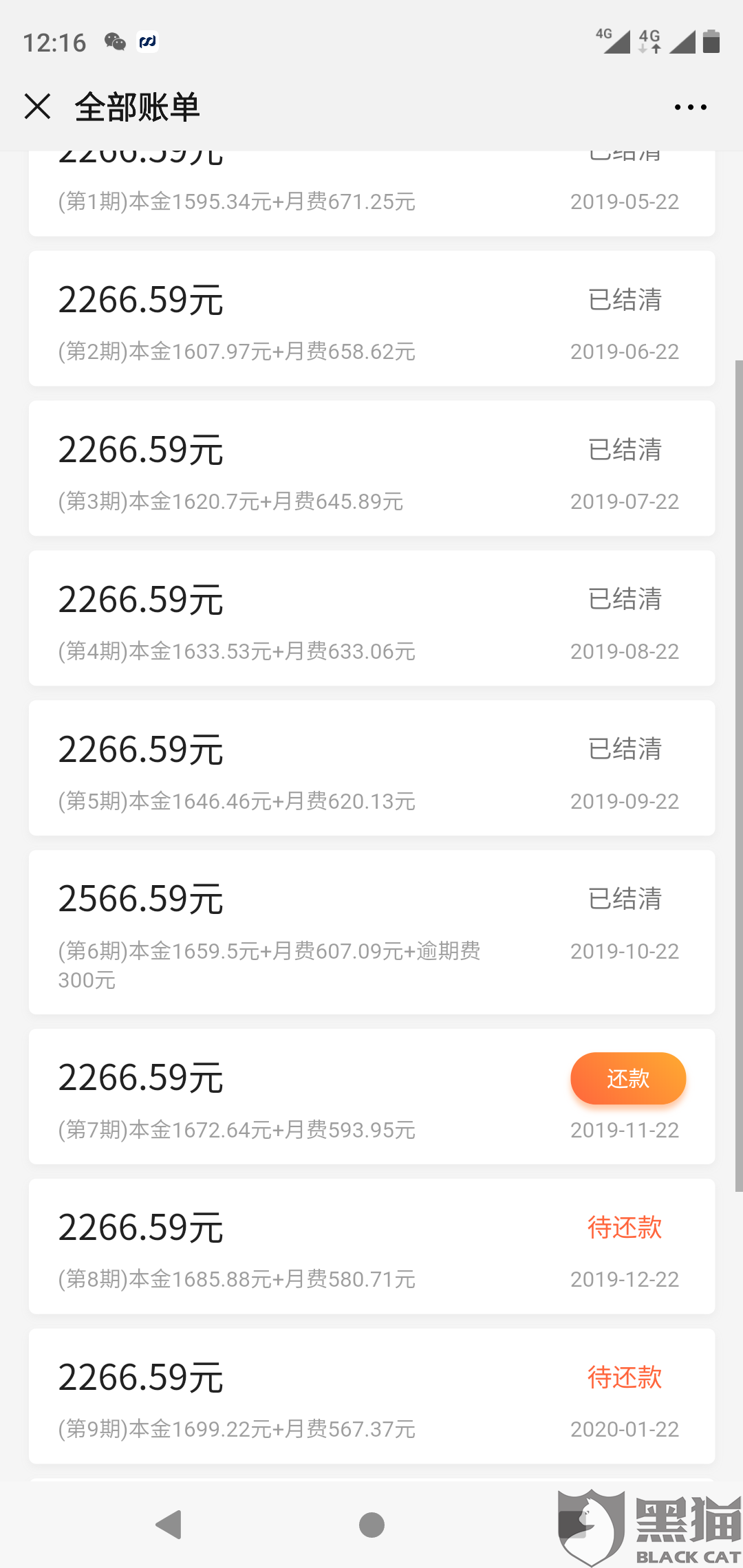View the 第3期 bill dated 2019-07-22
This screenshot has height=1568, width=743.
(x=371, y=468)
